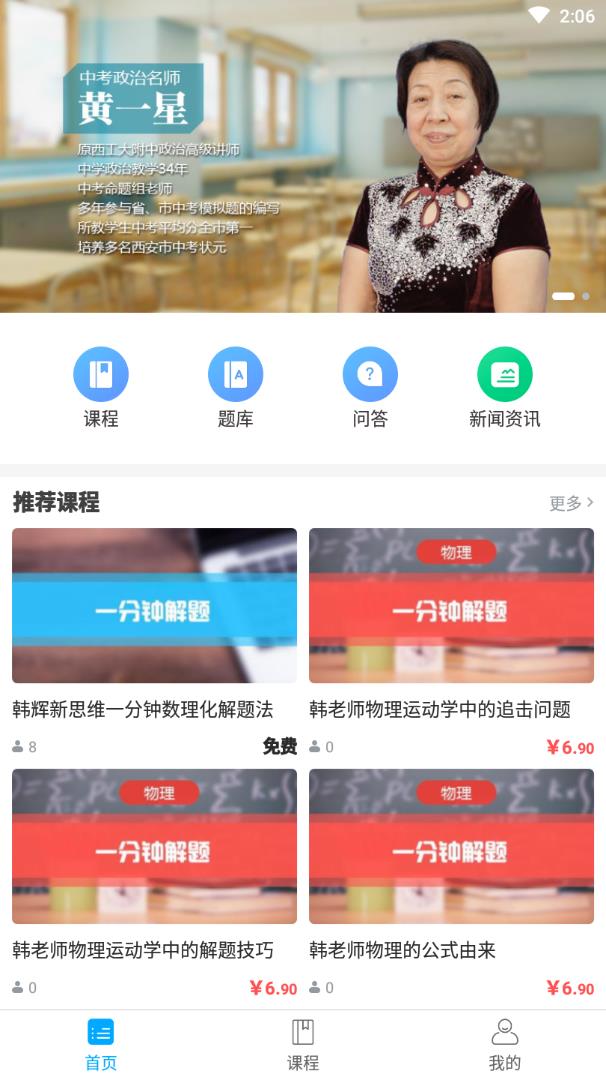Switch to the 首页 tab

101,1044
